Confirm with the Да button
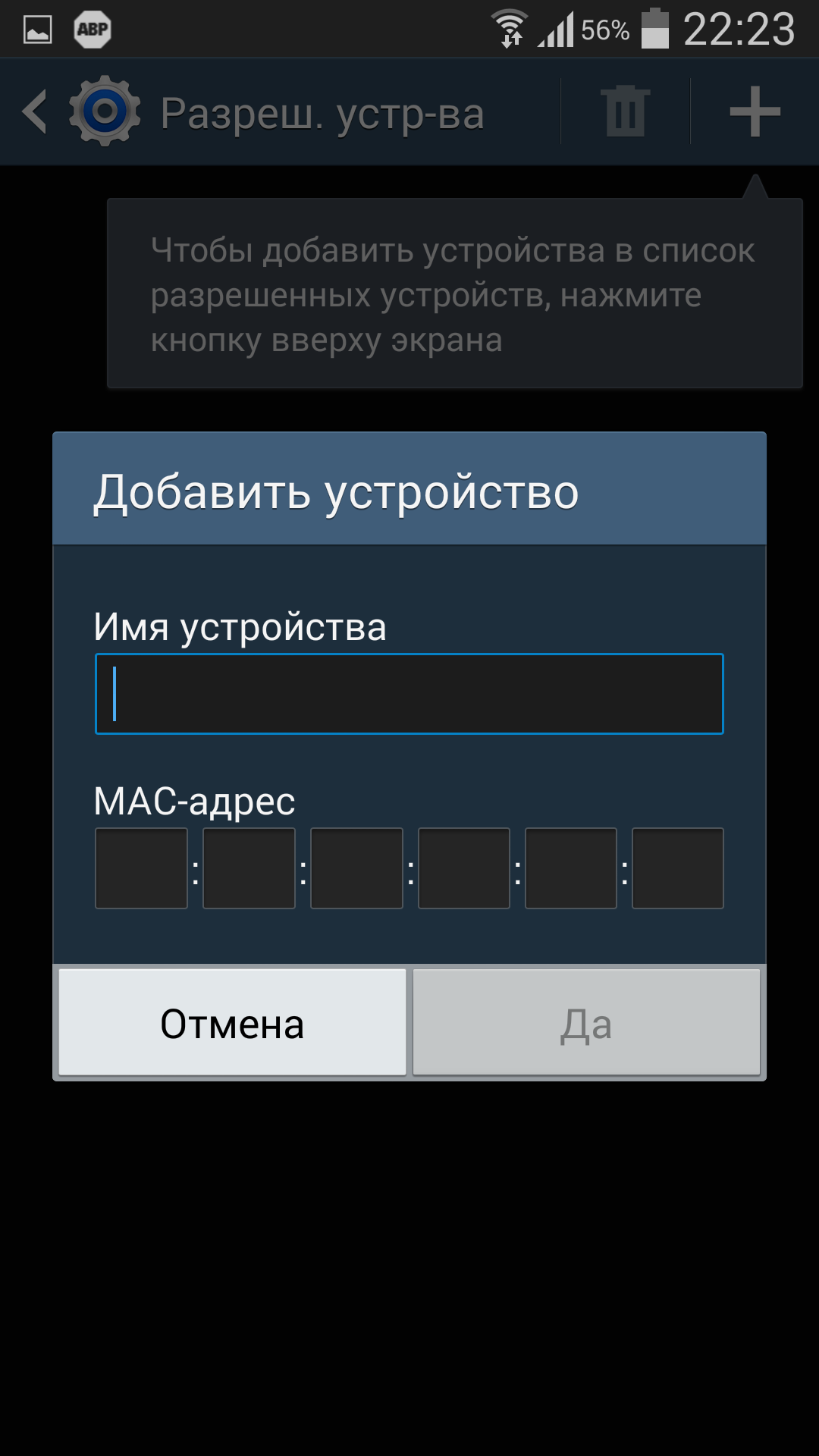This screenshot has height=1456, width=819. 586,1022
